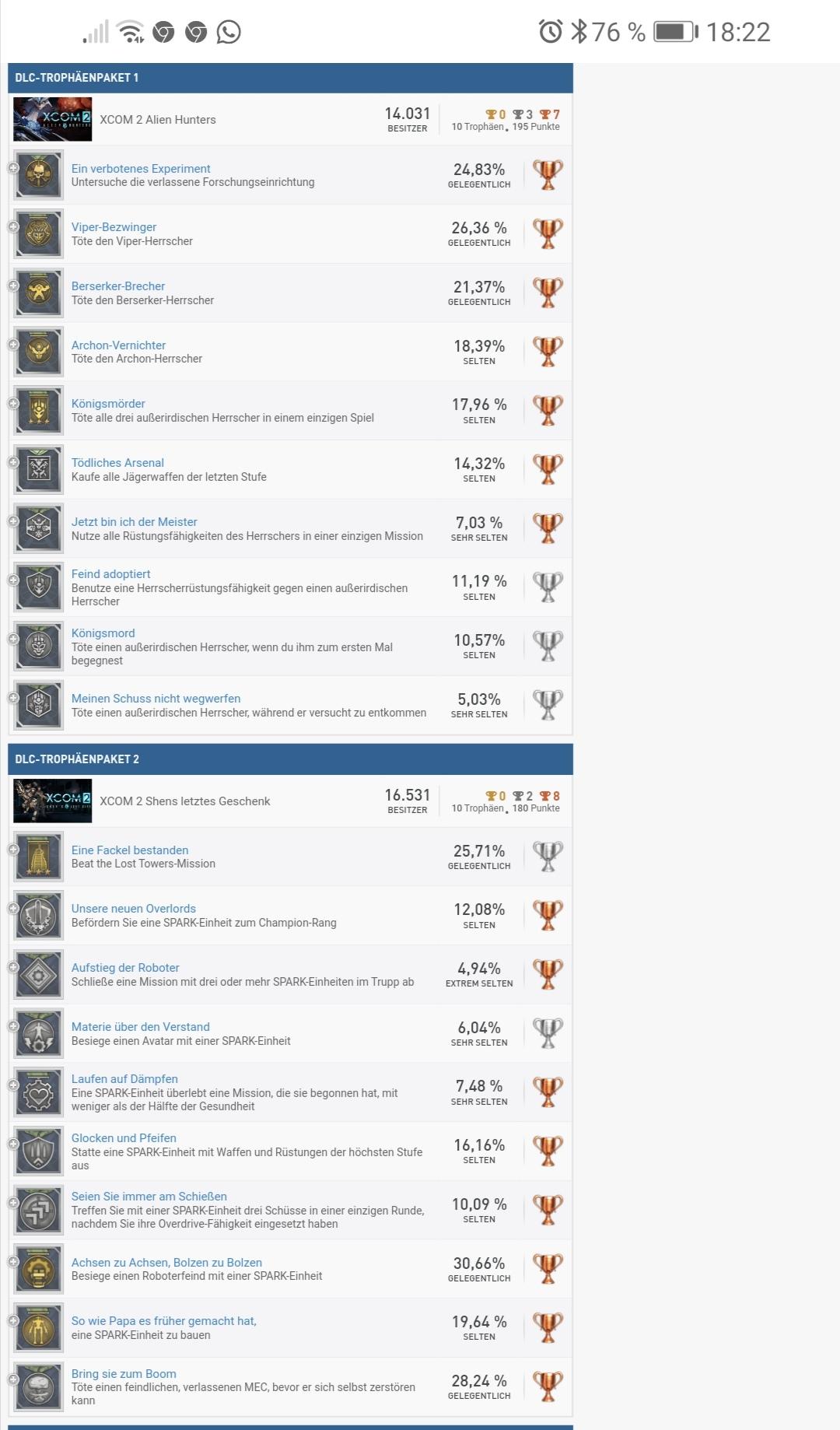Open the Königsmord trophy link
Viewport: 840px width, 1430px height.
[103, 633]
